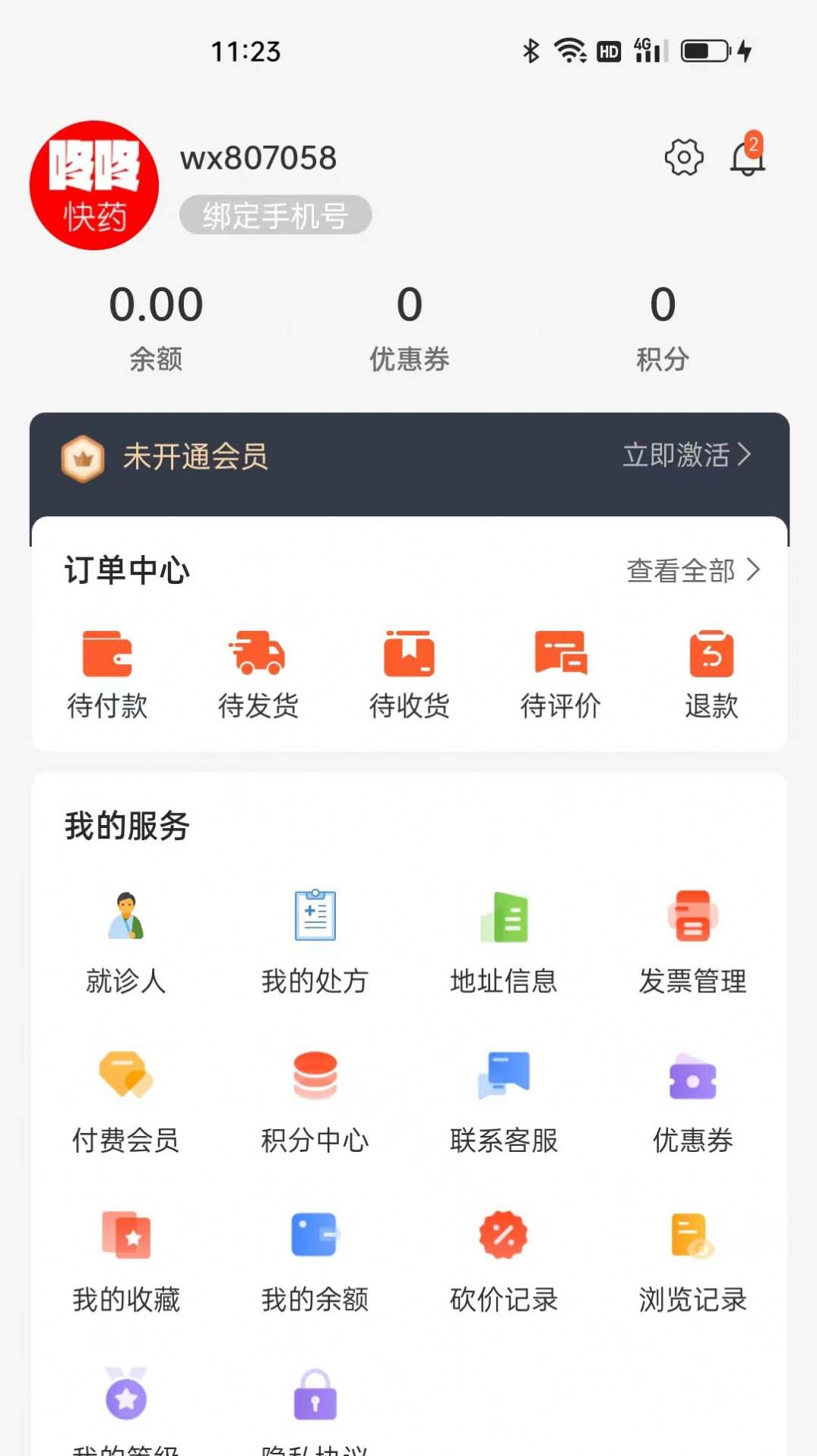Viewport: 817px width, 1456px height.
Task: Select the 就诊人 patient icon
Action: coord(126,917)
